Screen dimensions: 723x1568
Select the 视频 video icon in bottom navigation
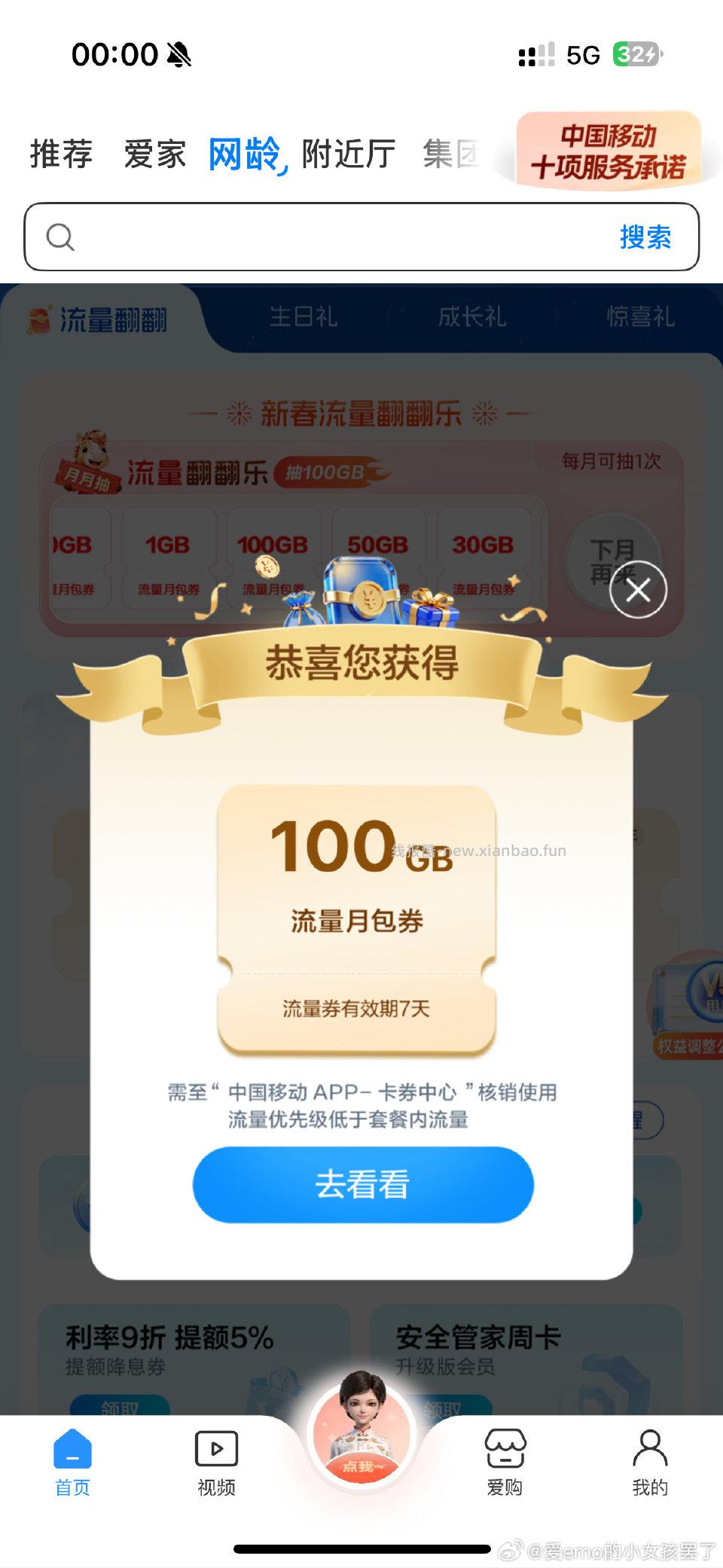click(215, 1448)
